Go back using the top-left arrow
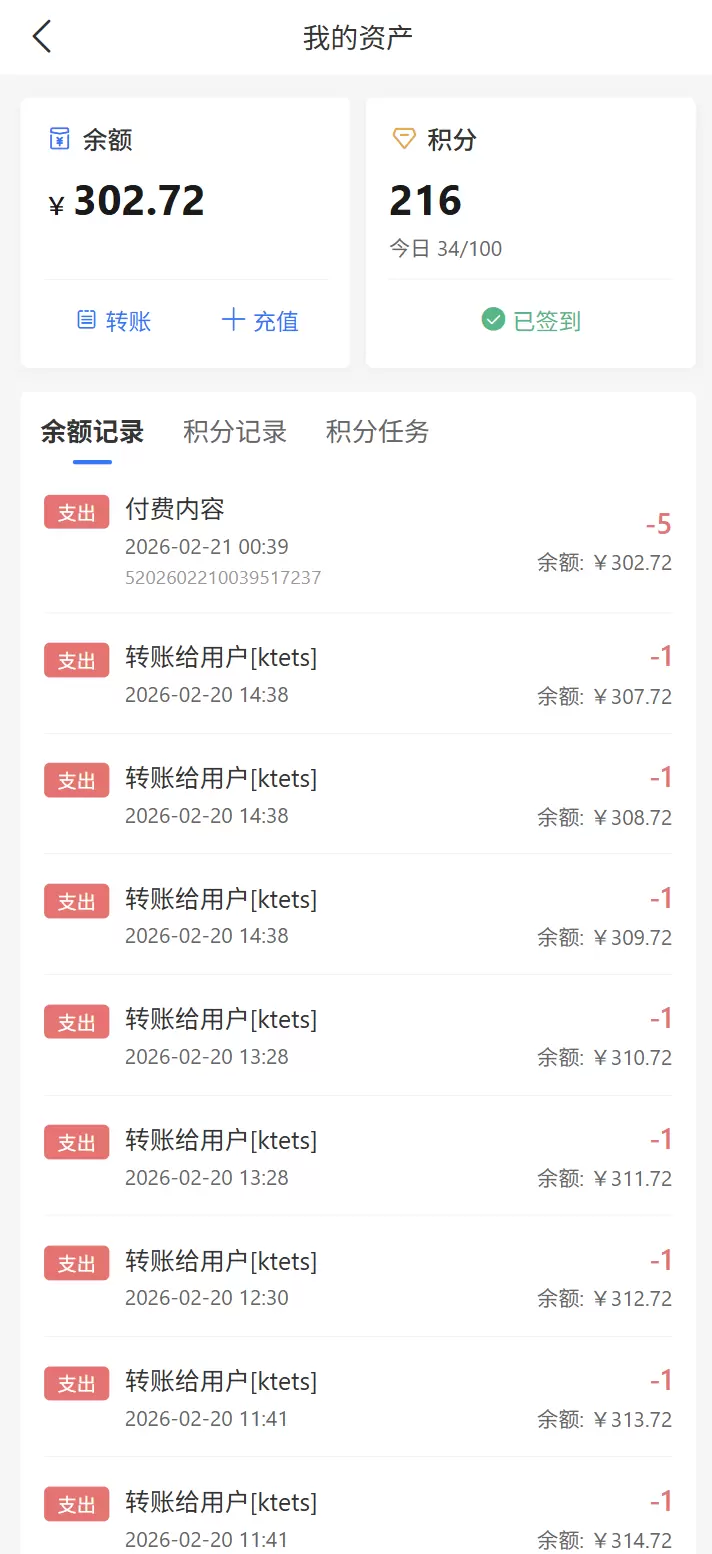The image size is (712, 1554). [41, 37]
